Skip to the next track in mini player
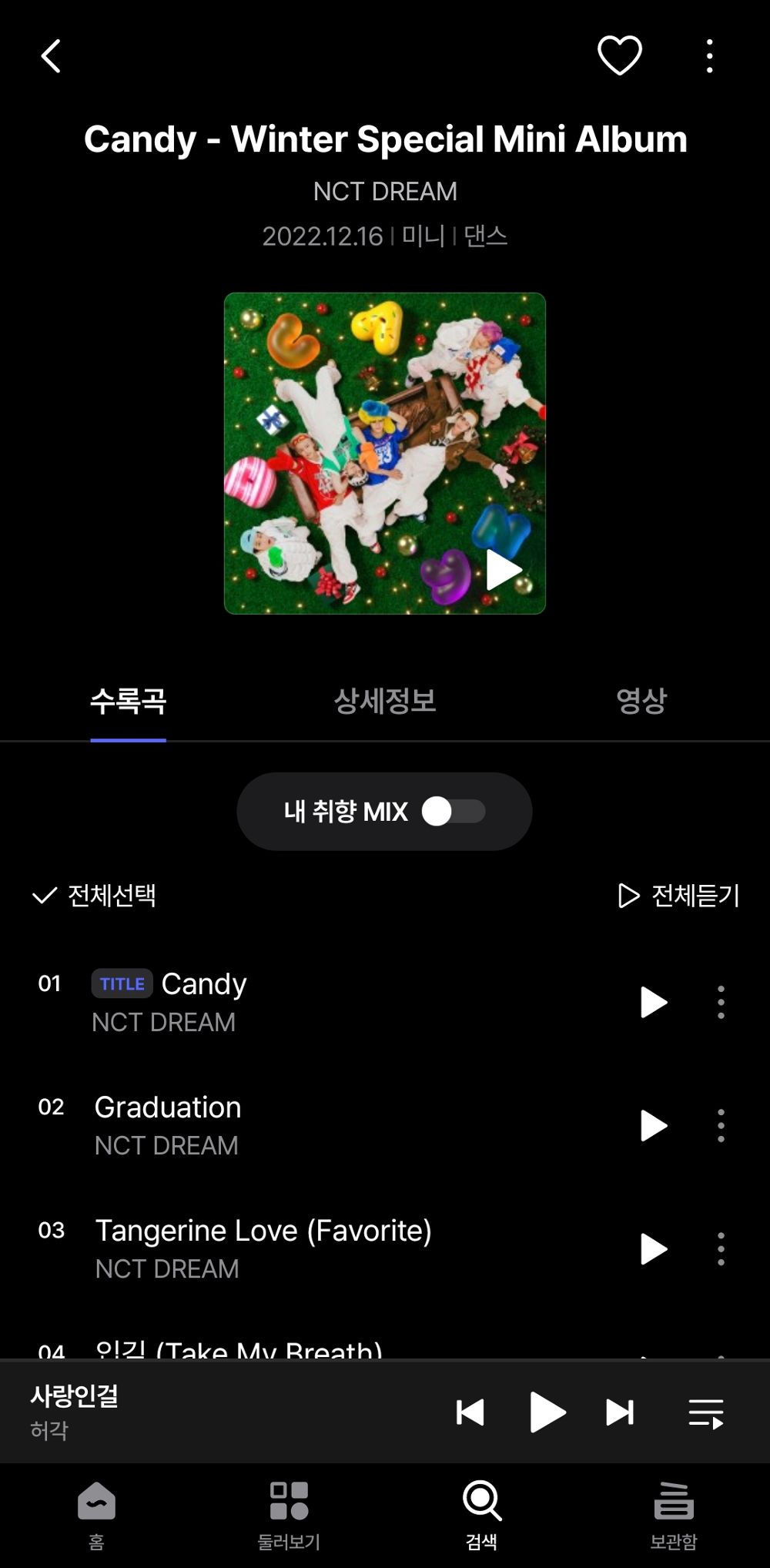This screenshot has height=1568, width=770. [x=619, y=1412]
